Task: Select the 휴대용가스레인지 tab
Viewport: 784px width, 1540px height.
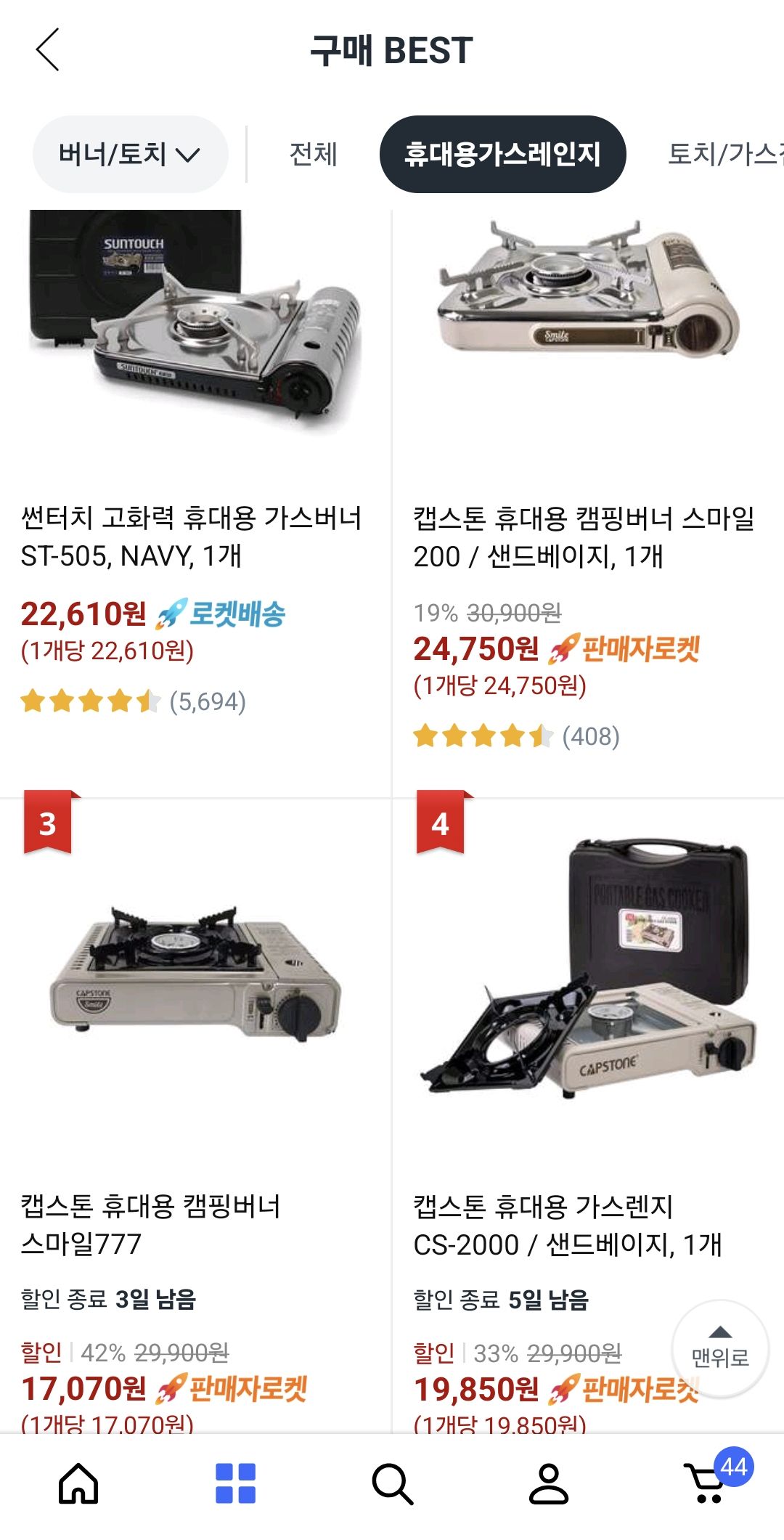Action: (502, 154)
